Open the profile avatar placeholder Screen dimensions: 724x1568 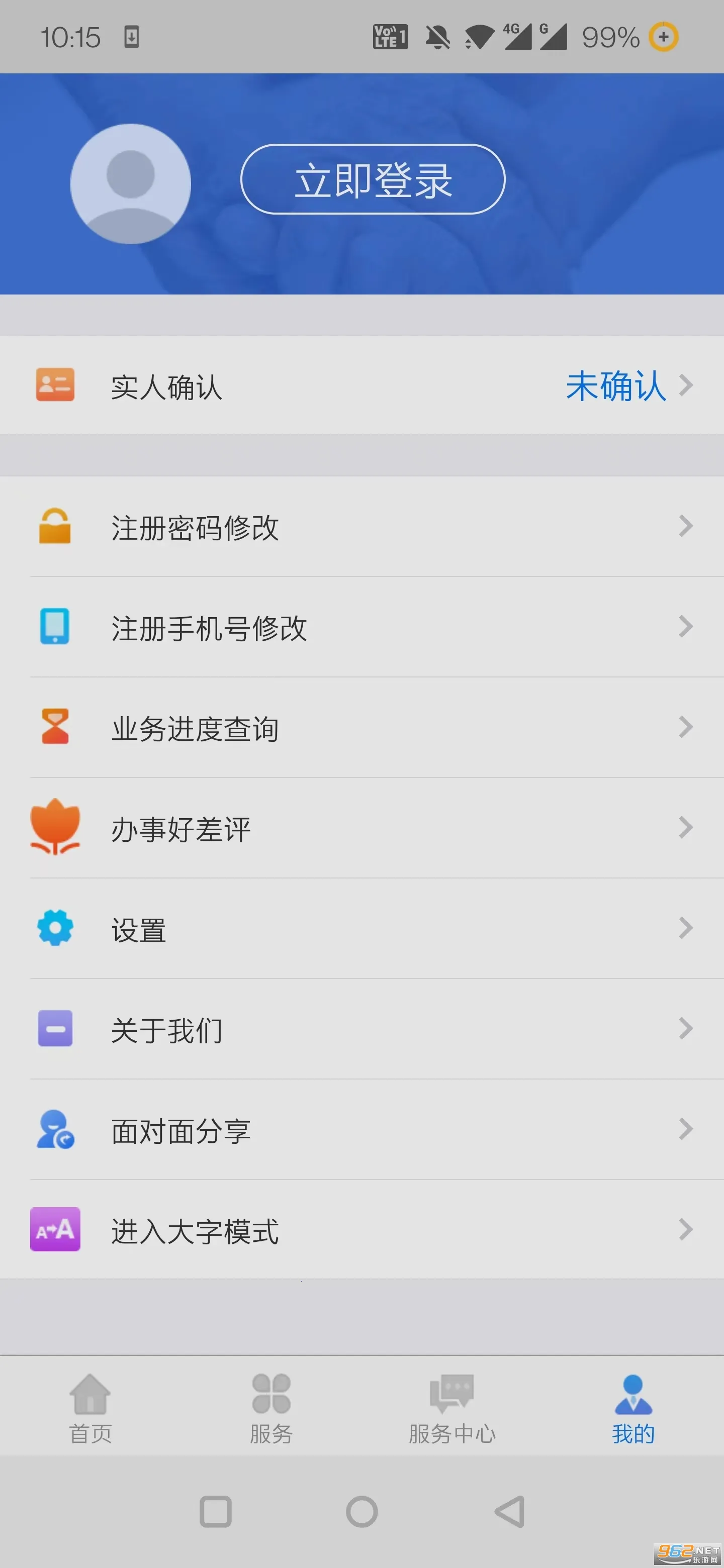click(130, 184)
